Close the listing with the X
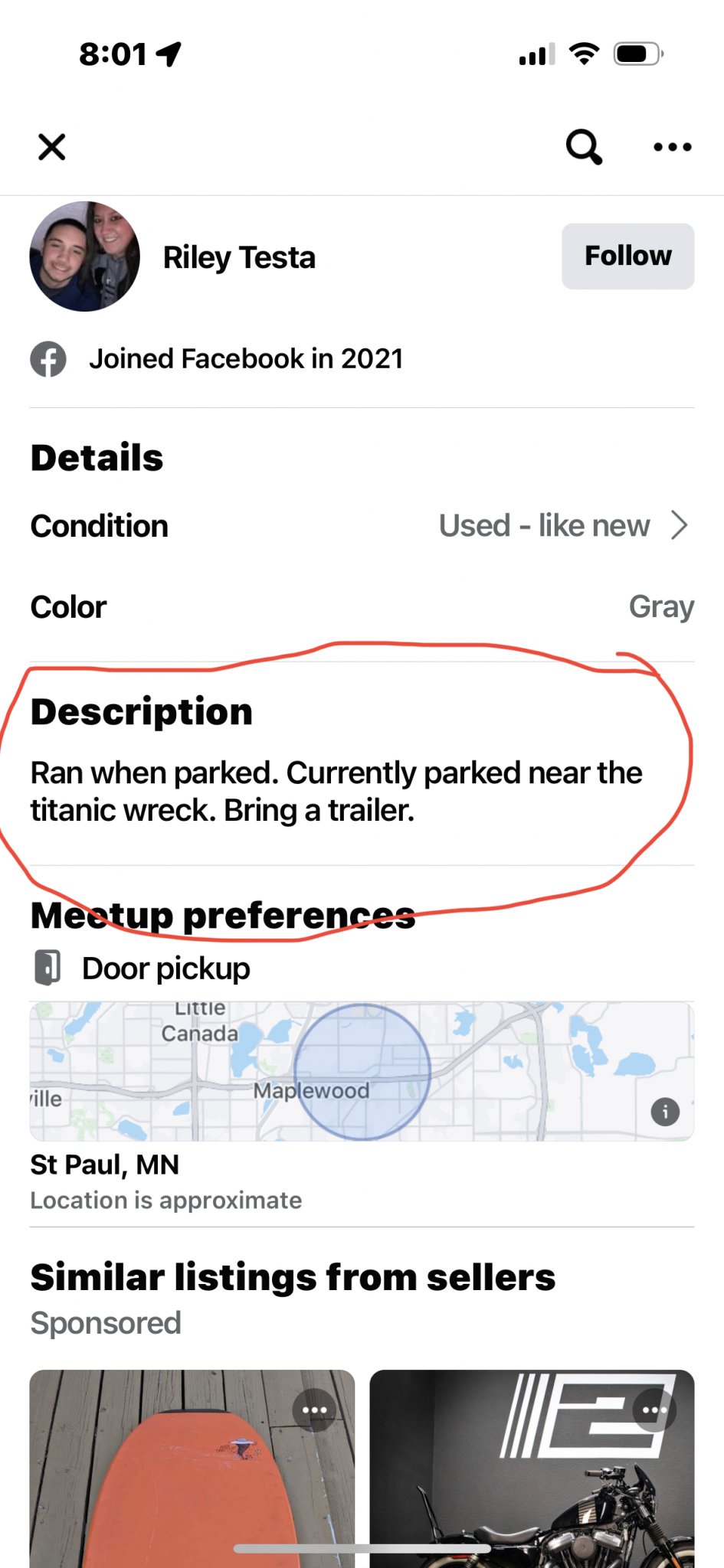This screenshot has height=1568, width=724. (52, 147)
